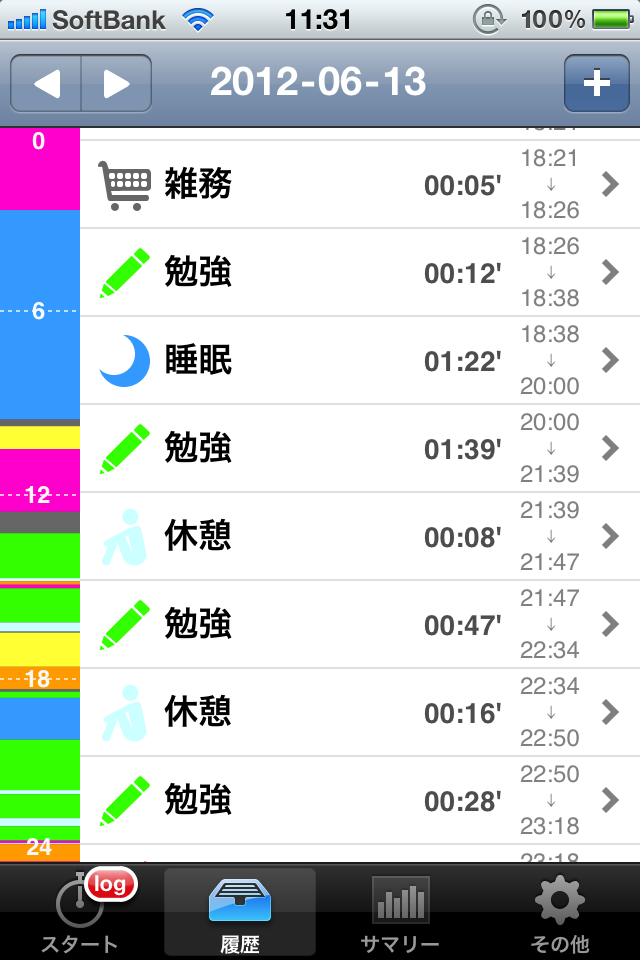Go to the previous day
The width and height of the screenshot is (640, 960).
(46, 83)
